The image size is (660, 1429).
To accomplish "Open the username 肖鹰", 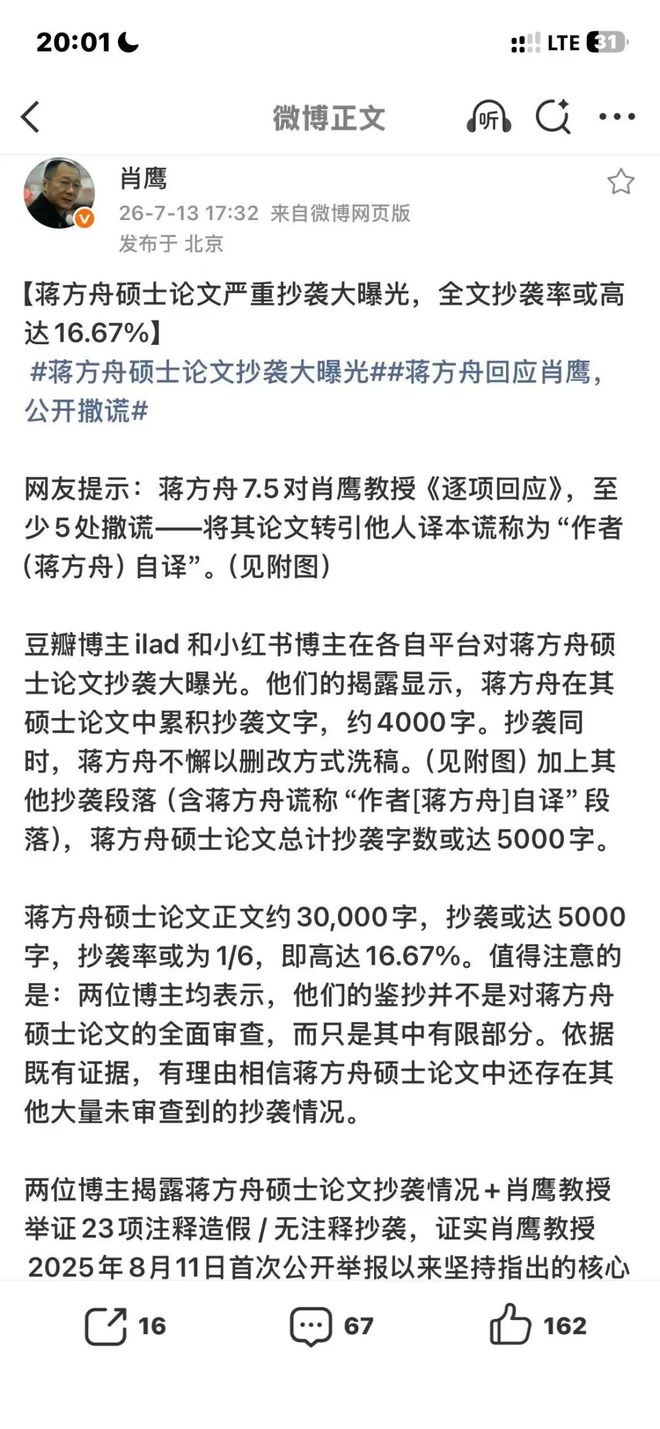I will [143, 178].
